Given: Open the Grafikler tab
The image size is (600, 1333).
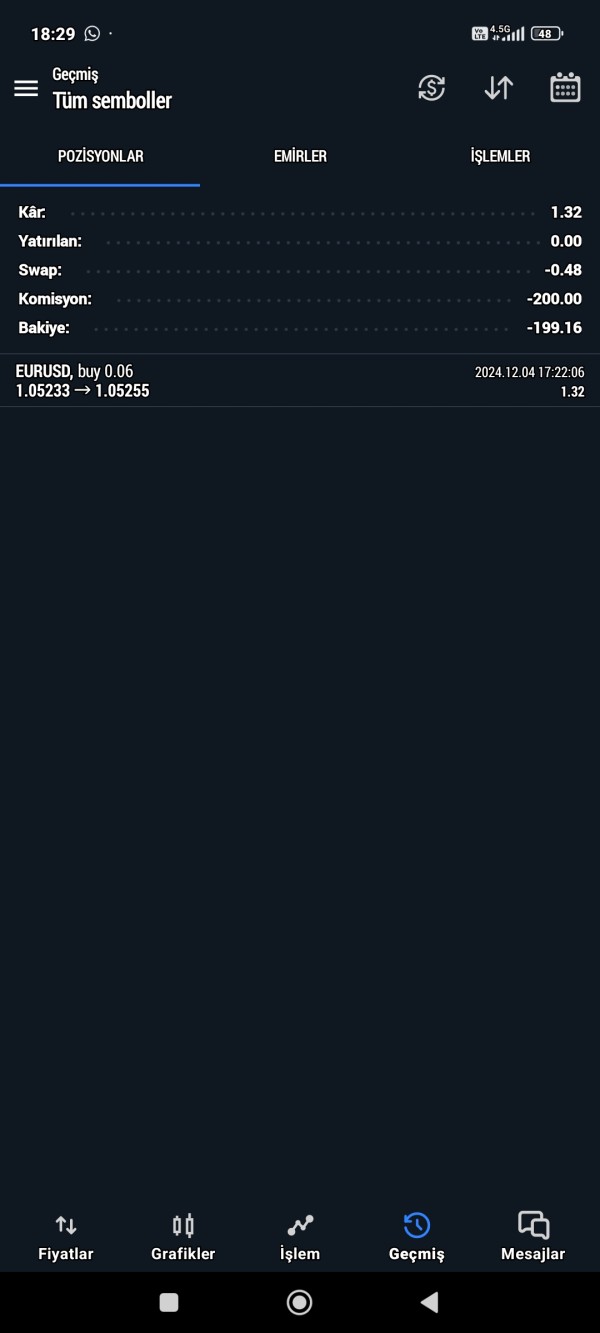Looking at the screenshot, I should (x=183, y=1237).
